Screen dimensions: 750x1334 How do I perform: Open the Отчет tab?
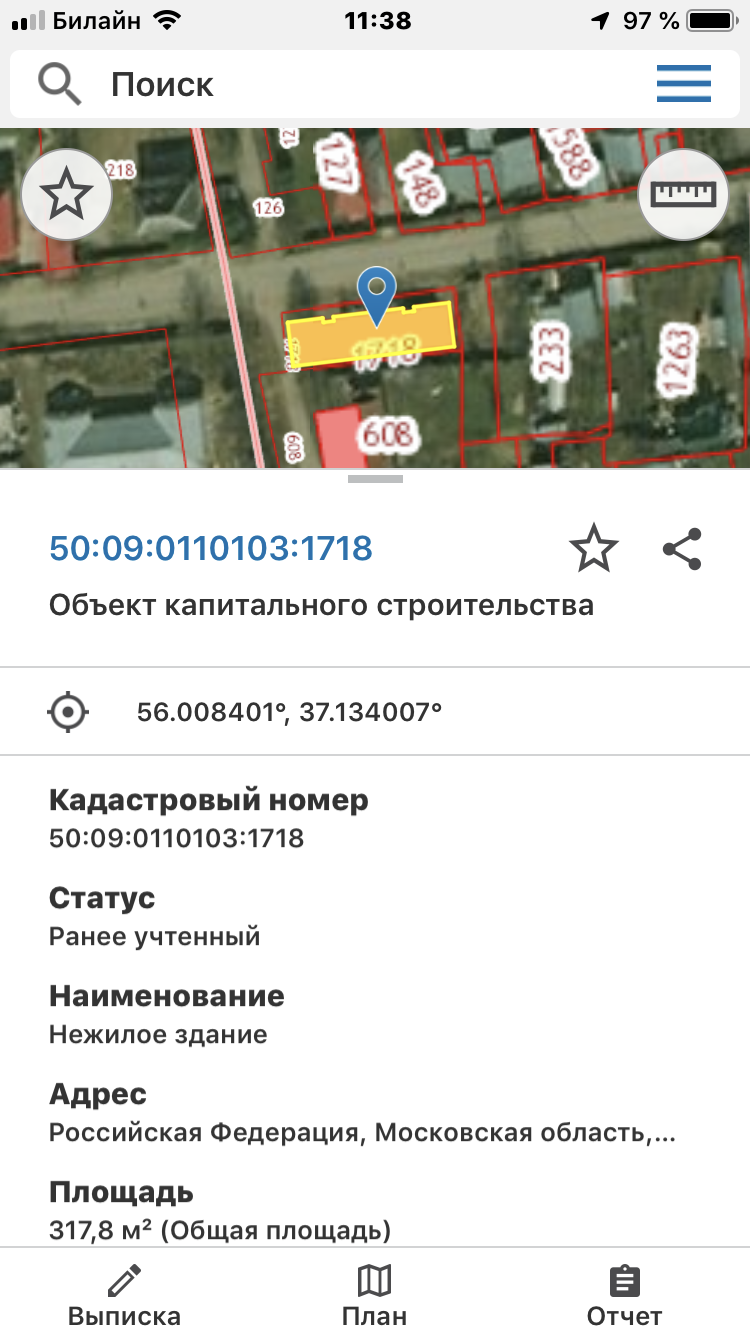tap(624, 1294)
